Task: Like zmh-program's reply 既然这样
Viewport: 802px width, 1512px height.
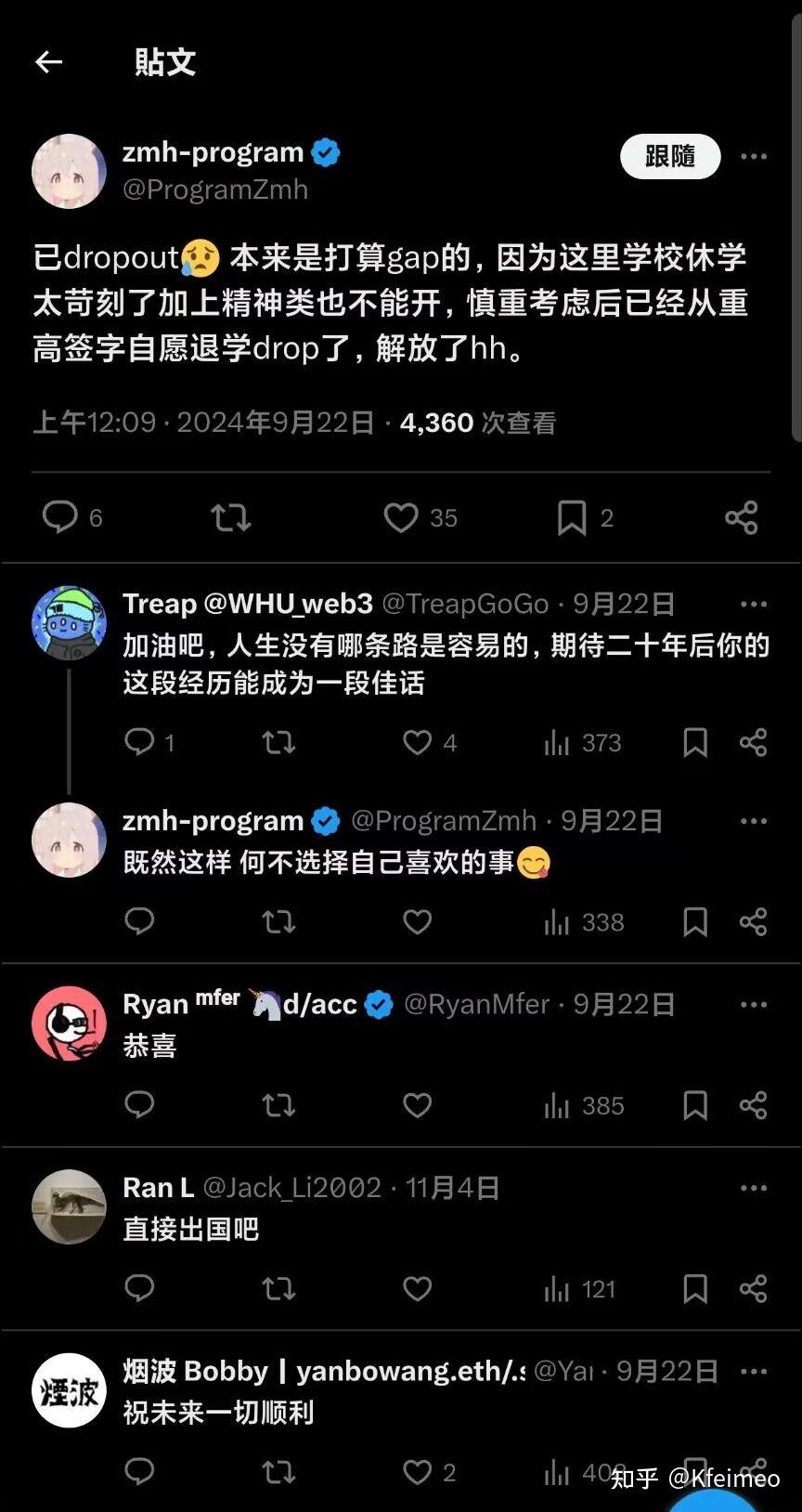Action: coord(417,921)
